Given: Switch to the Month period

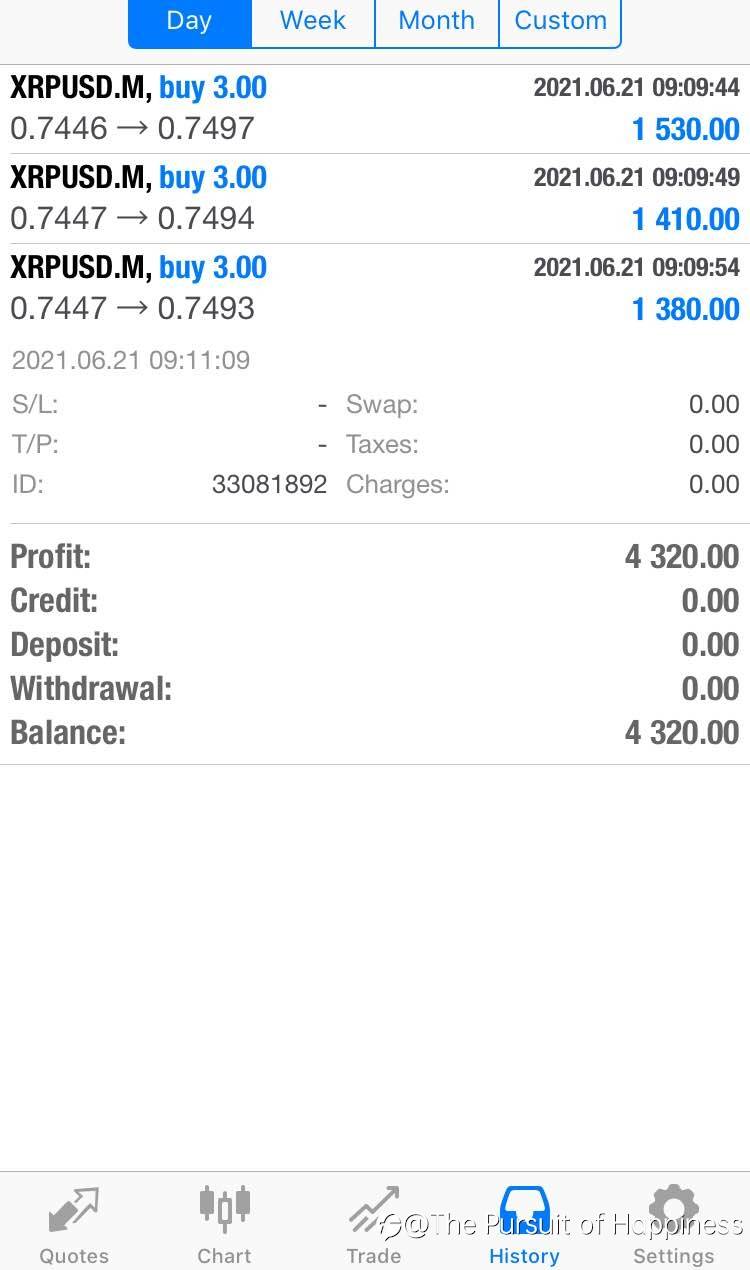Looking at the screenshot, I should 436,22.
